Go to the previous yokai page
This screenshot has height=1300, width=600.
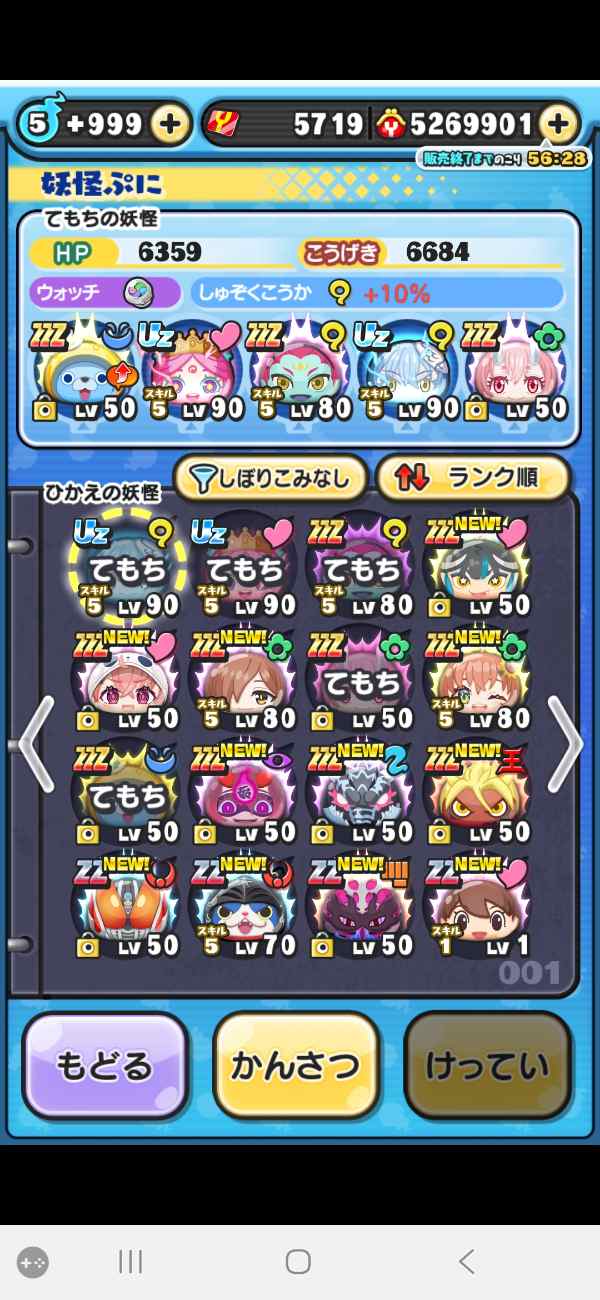coord(35,744)
